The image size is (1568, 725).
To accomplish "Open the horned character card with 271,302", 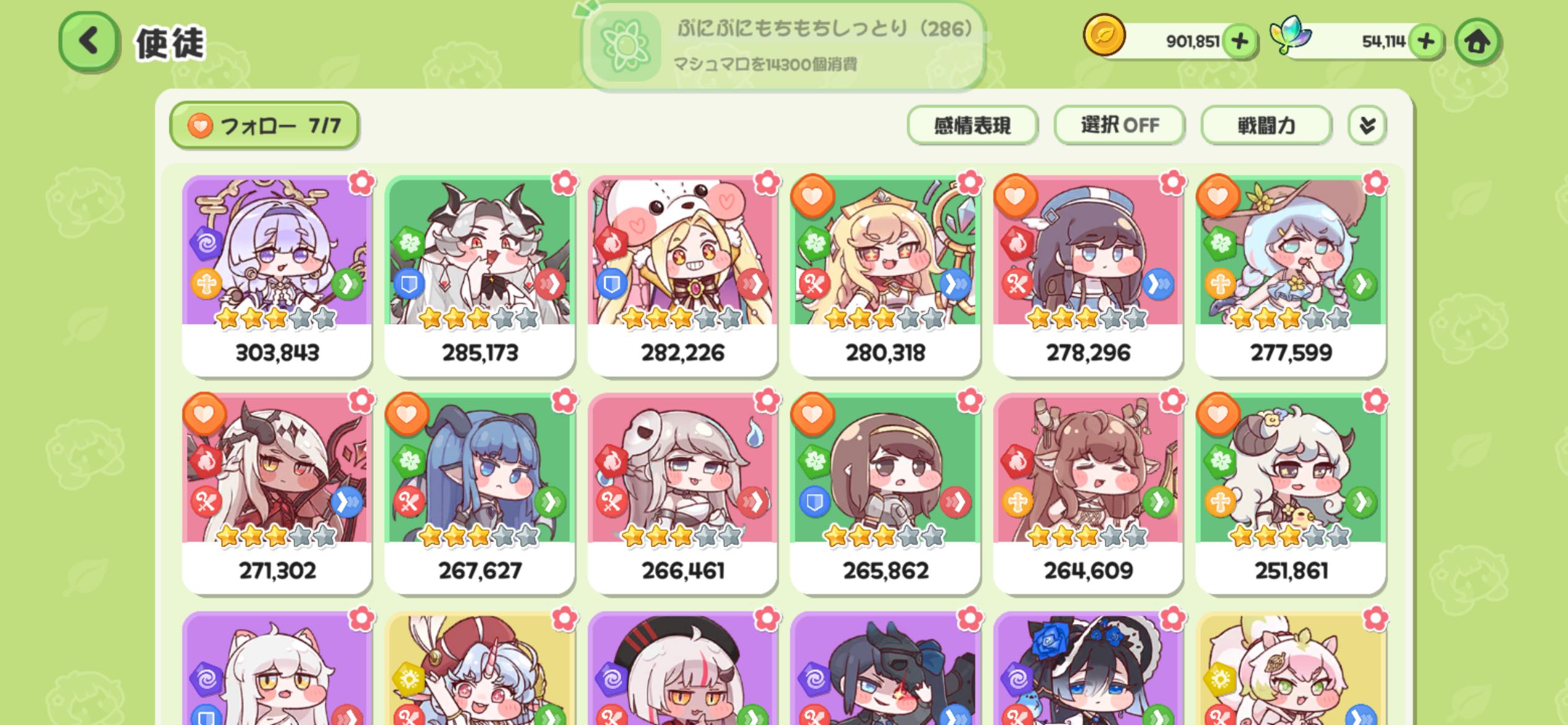I will pyautogui.click(x=277, y=493).
